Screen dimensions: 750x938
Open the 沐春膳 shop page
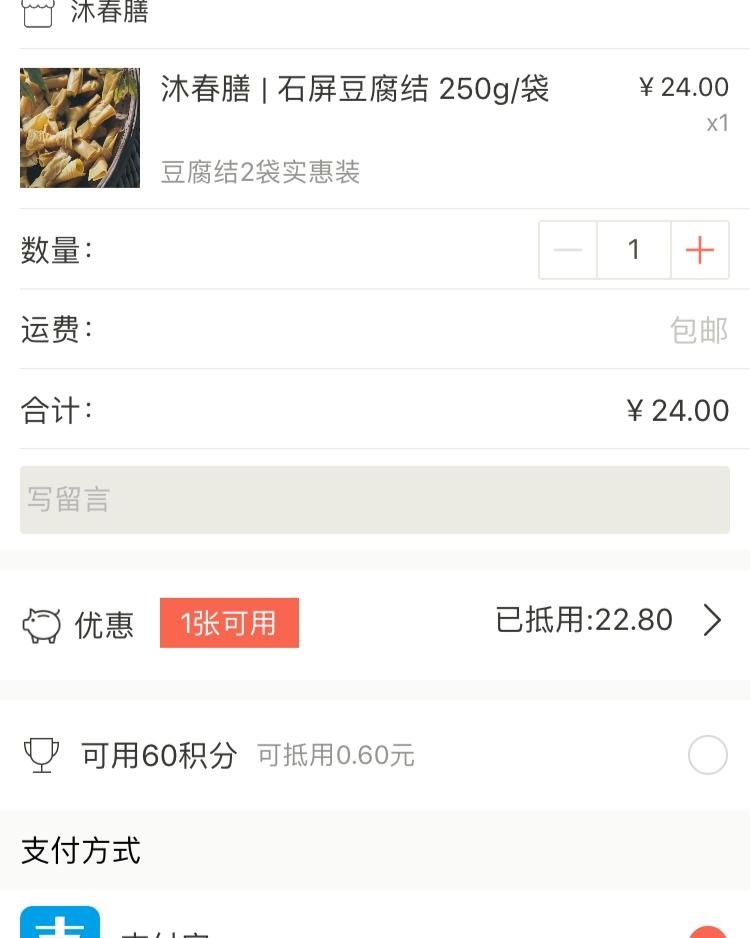(x=108, y=12)
